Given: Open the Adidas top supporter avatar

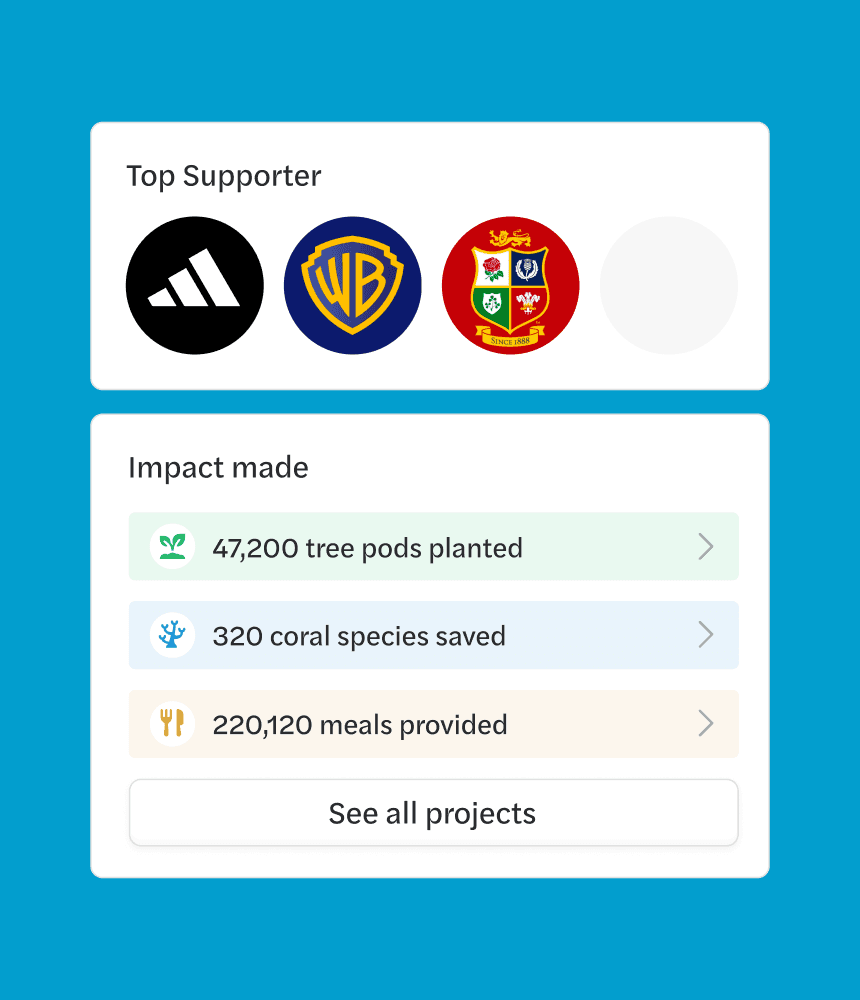Looking at the screenshot, I should pos(195,285).
